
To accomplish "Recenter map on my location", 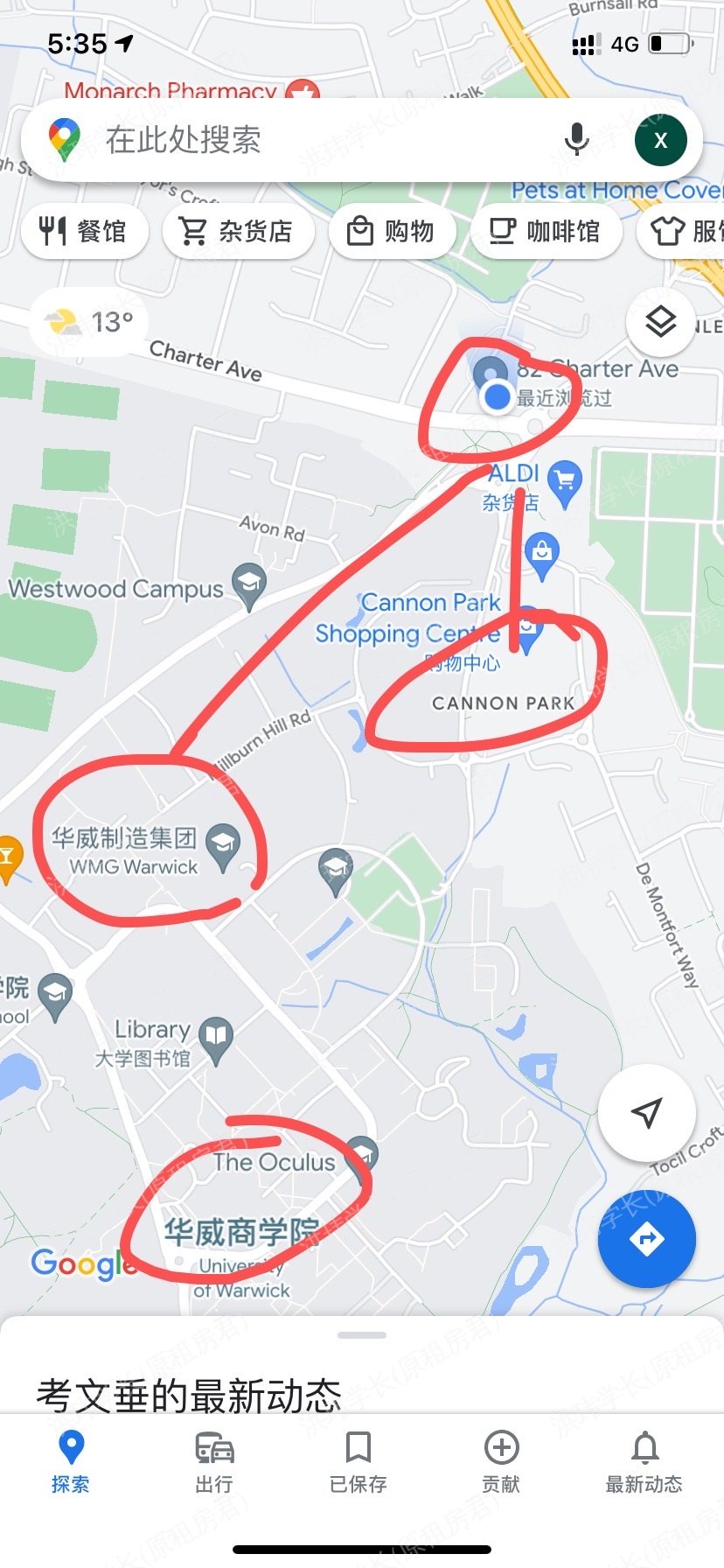I will 646,1113.
